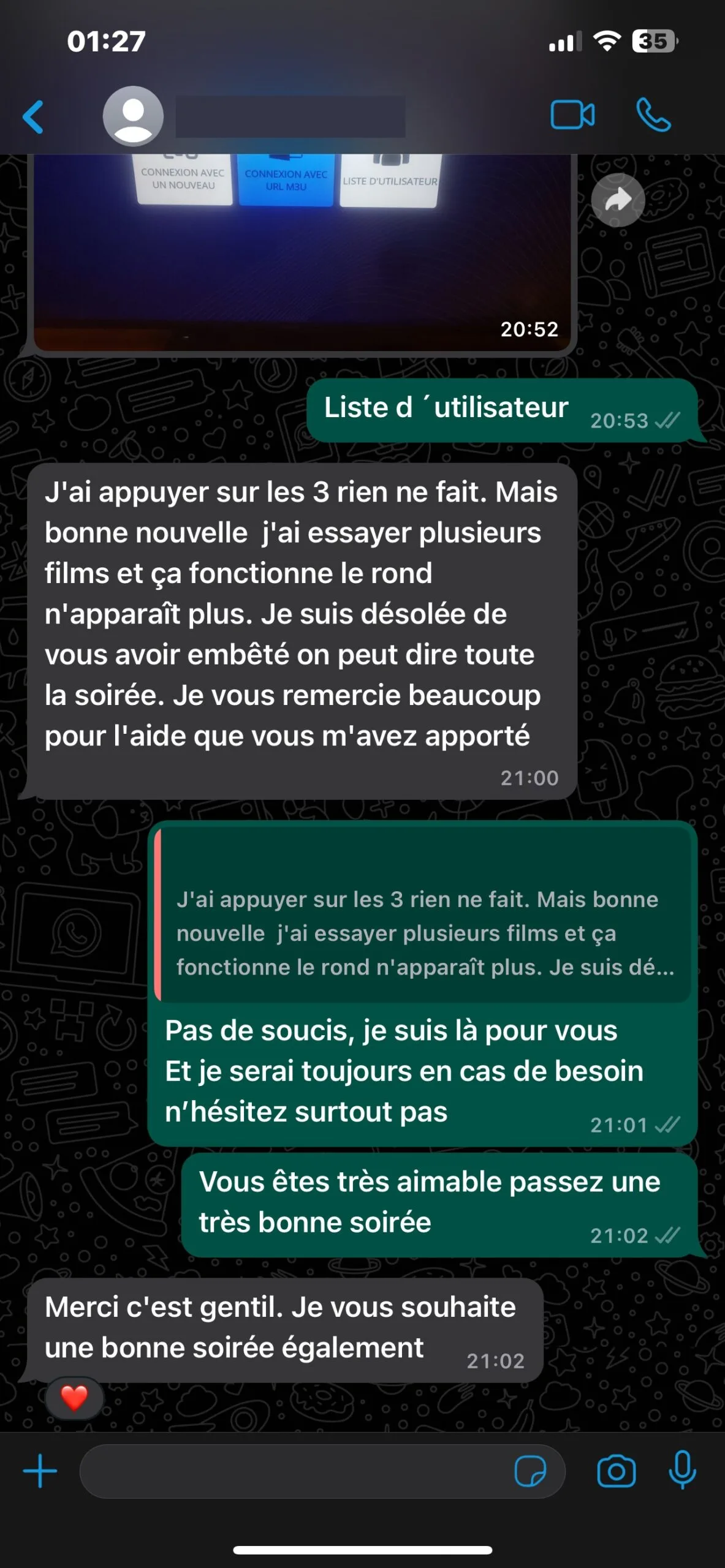Record a voice message with the microphone

tap(681, 1470)
